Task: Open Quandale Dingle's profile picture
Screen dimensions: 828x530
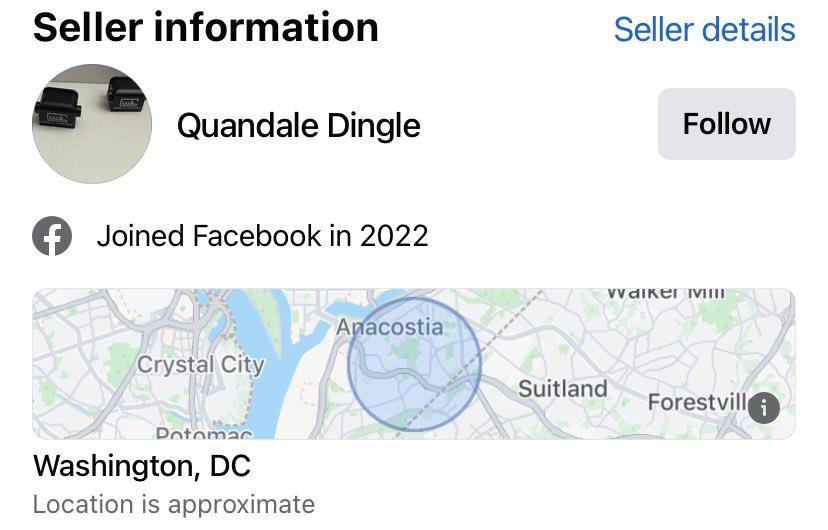Action: coord(92,124)
